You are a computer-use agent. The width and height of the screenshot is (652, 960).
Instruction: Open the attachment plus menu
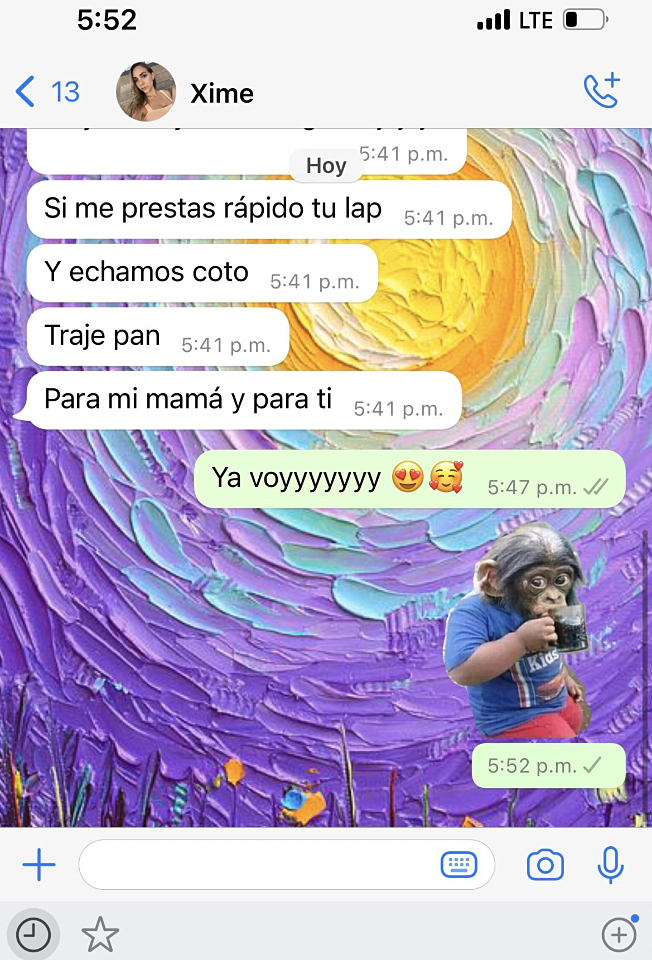tap(39, 865)
